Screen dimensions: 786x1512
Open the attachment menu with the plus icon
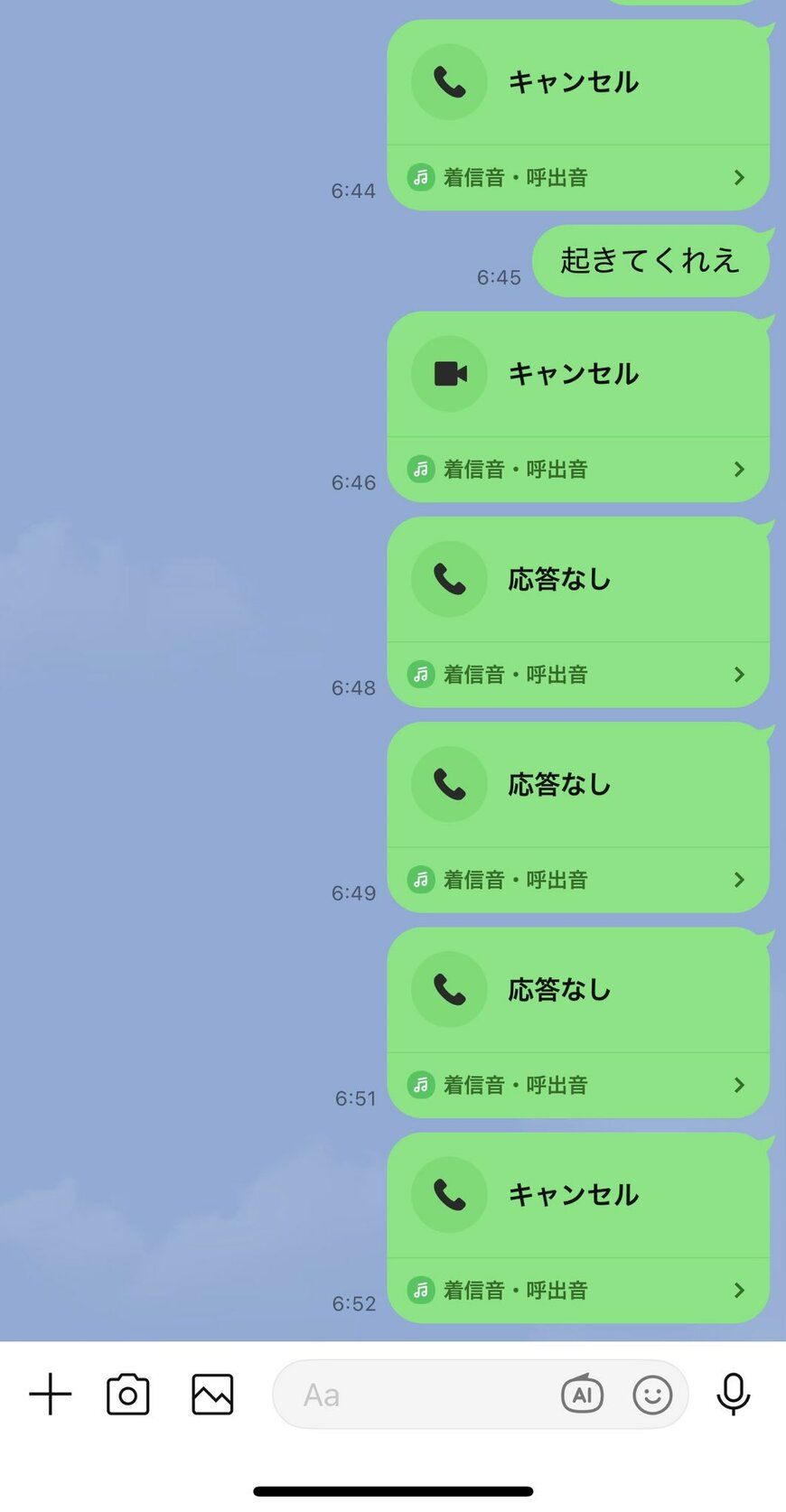[51, 1394]
